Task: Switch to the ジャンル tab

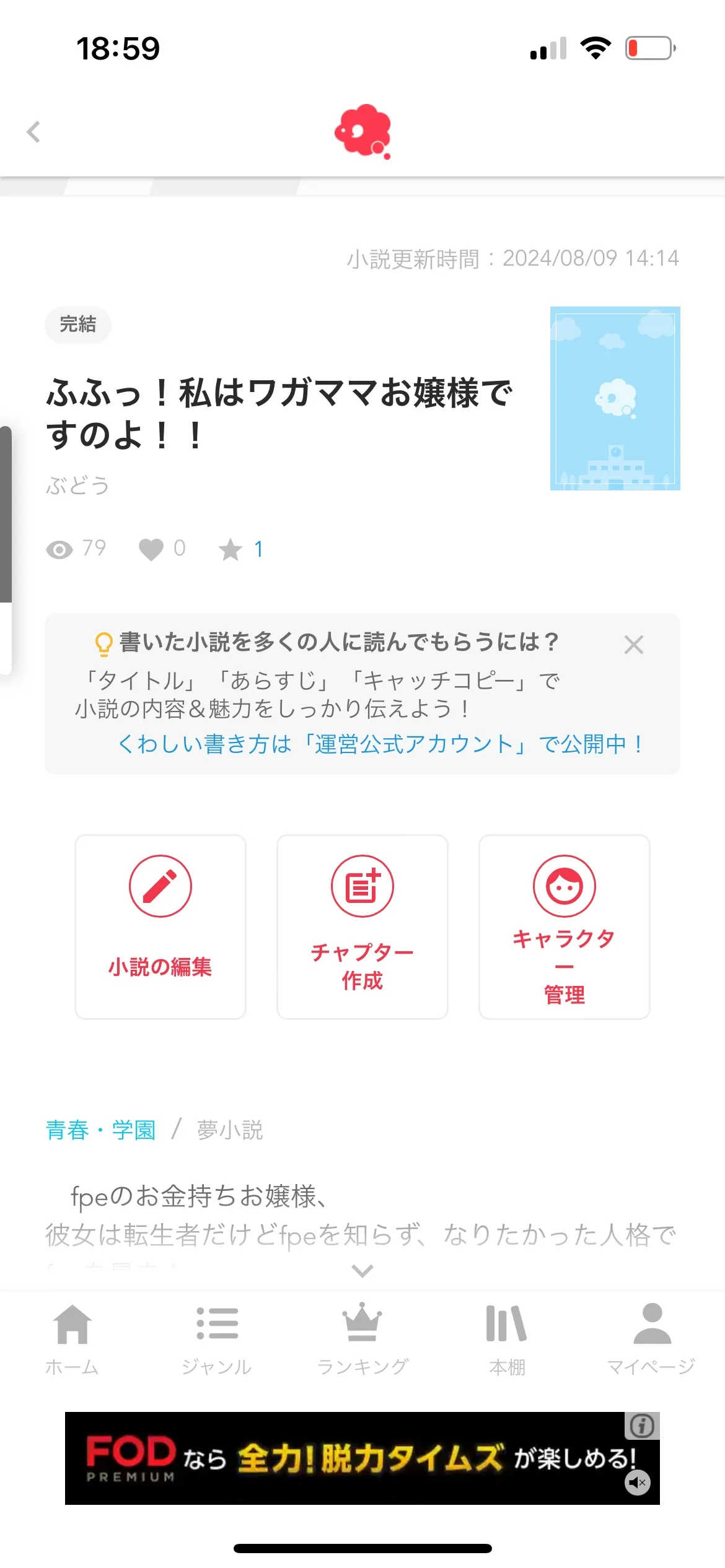Action: [x=217, y=1336]
